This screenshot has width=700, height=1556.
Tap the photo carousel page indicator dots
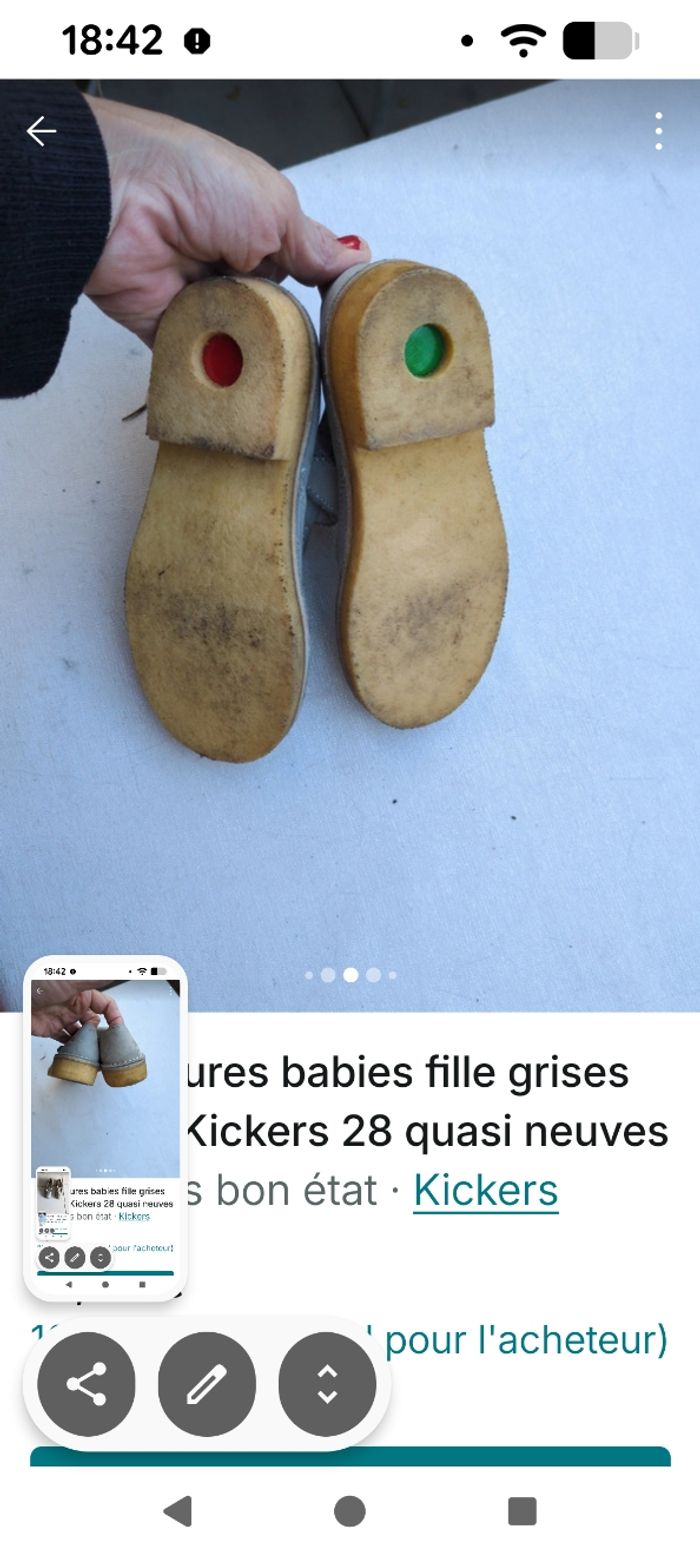pyautogui.click(x=350, y=975)
